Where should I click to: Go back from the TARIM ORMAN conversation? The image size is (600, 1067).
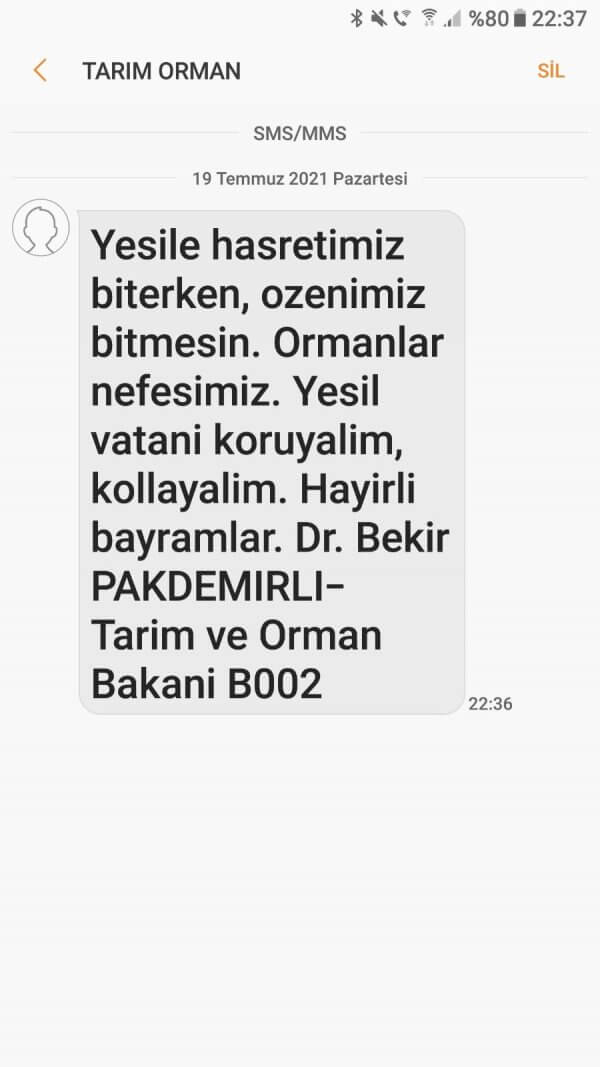point(40,71)
